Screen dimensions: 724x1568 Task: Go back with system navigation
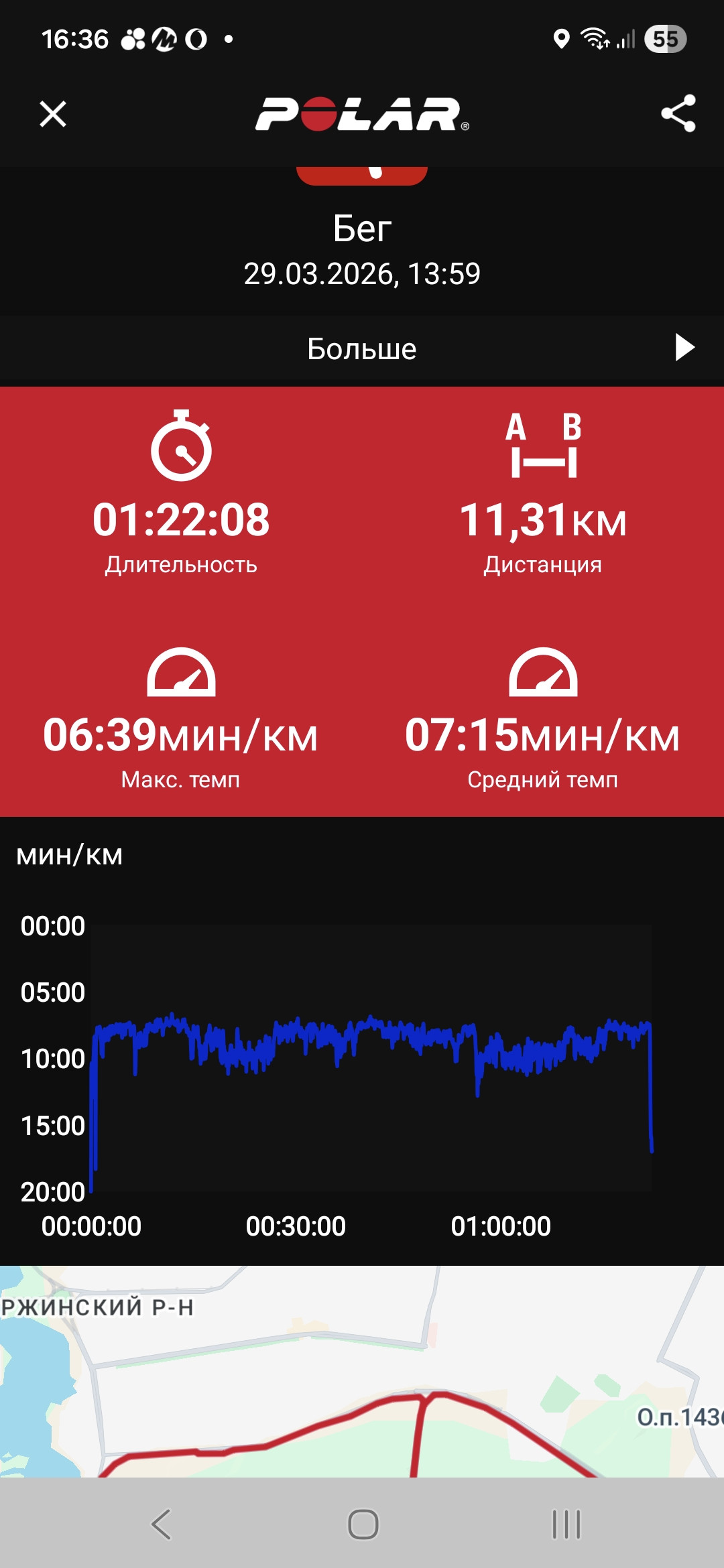[x=162, y=1524]
